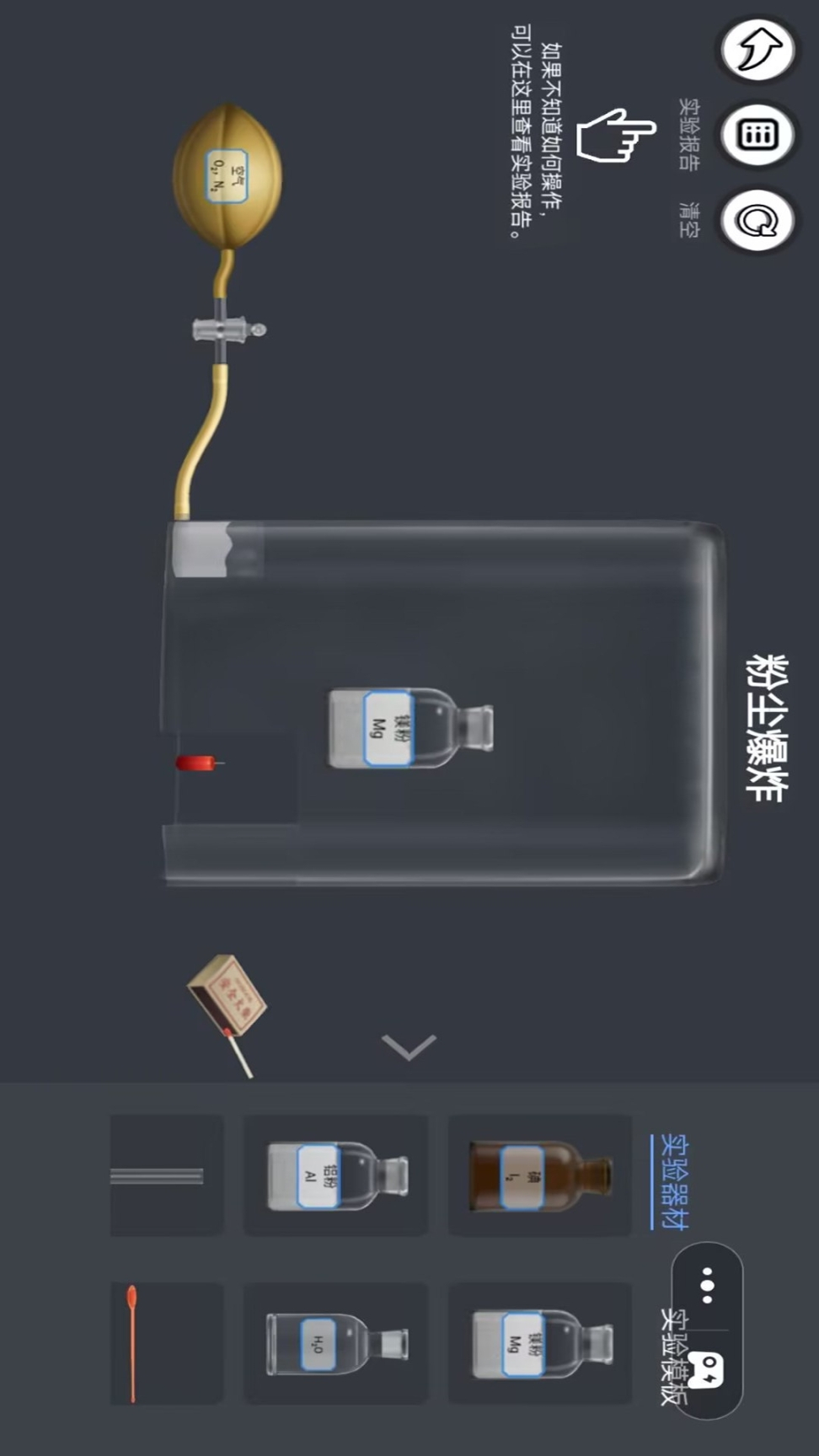Image resolution: width=819 pixels, height=1456 pixels.
Task: Tap the golden air bulb labeled 空气
Action: click(227, 177)
